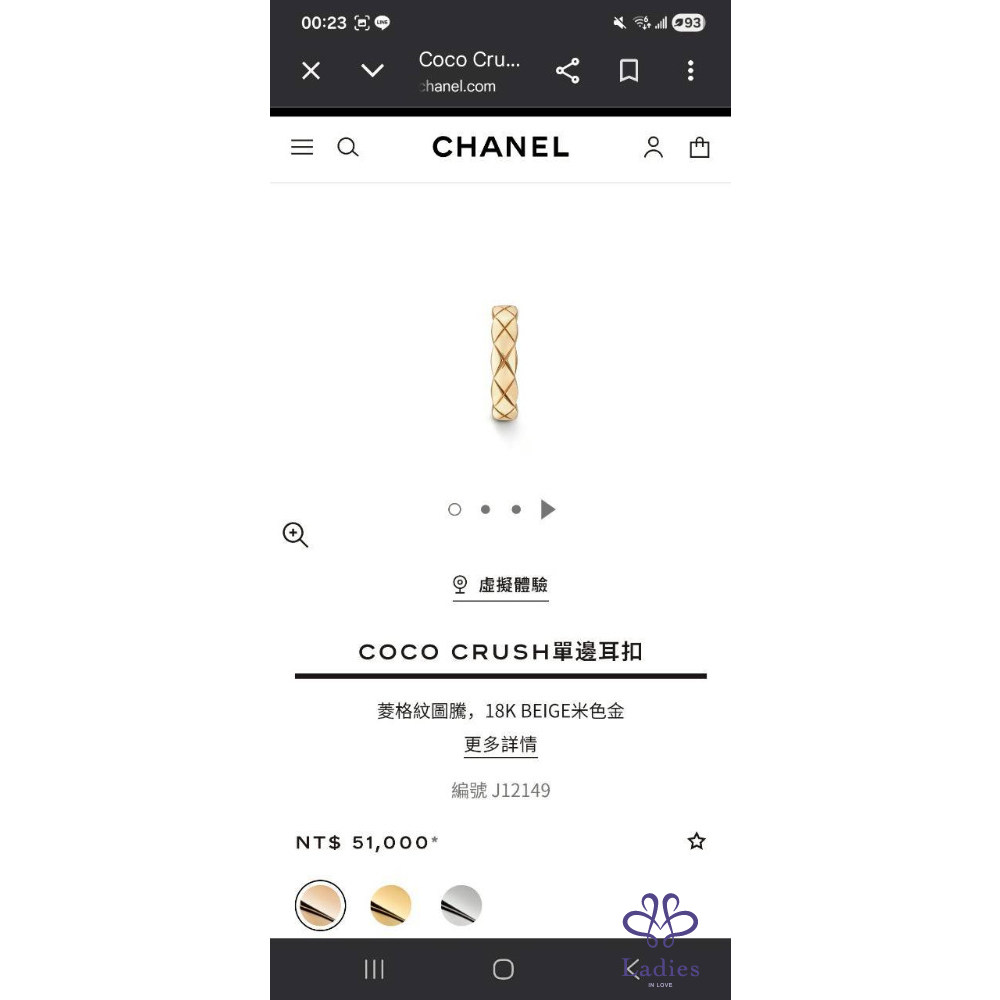Viewport: 1000px width, 1000px height.
Task: Open the browser overflow menu
Action: (x=690, y=71)
